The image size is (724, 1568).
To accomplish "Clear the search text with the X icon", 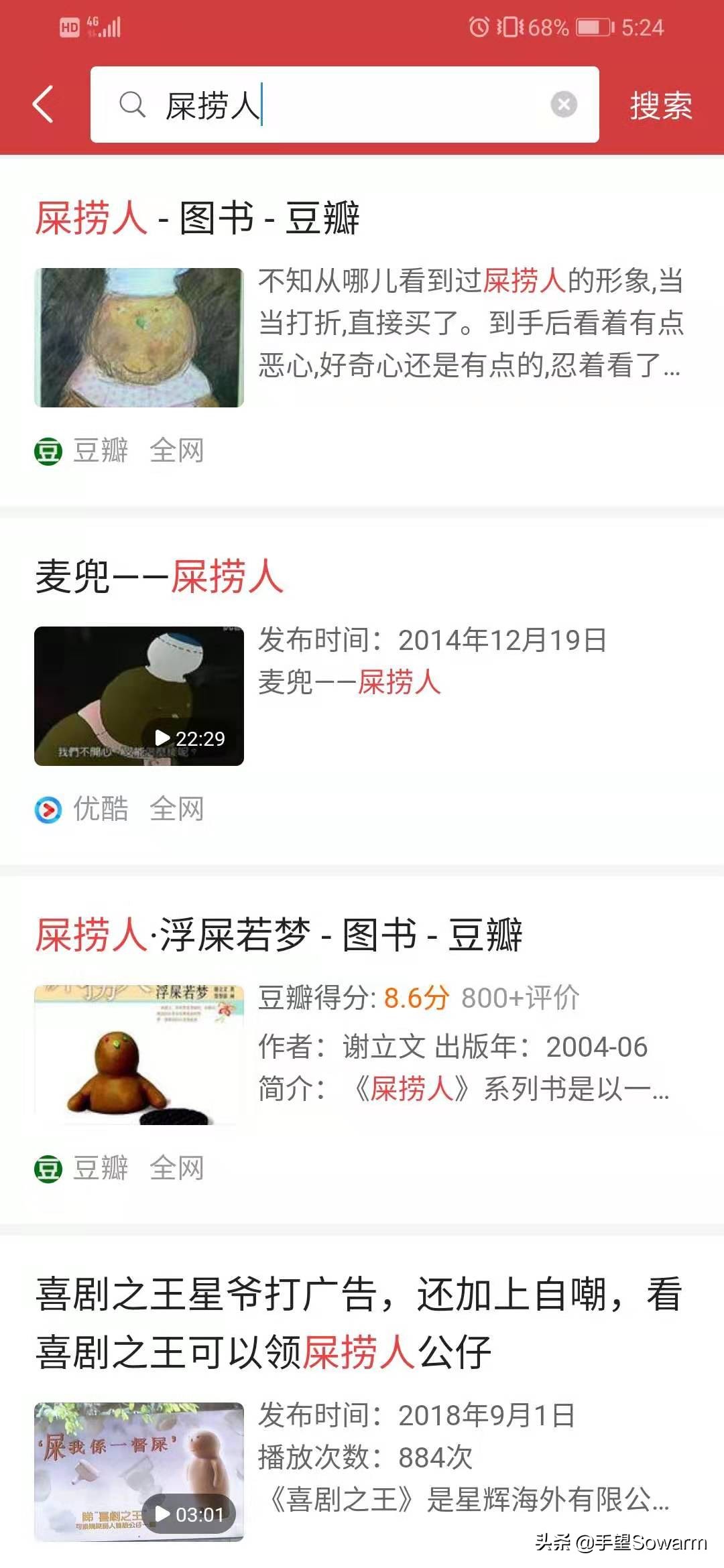I will (x=564, y=105).
